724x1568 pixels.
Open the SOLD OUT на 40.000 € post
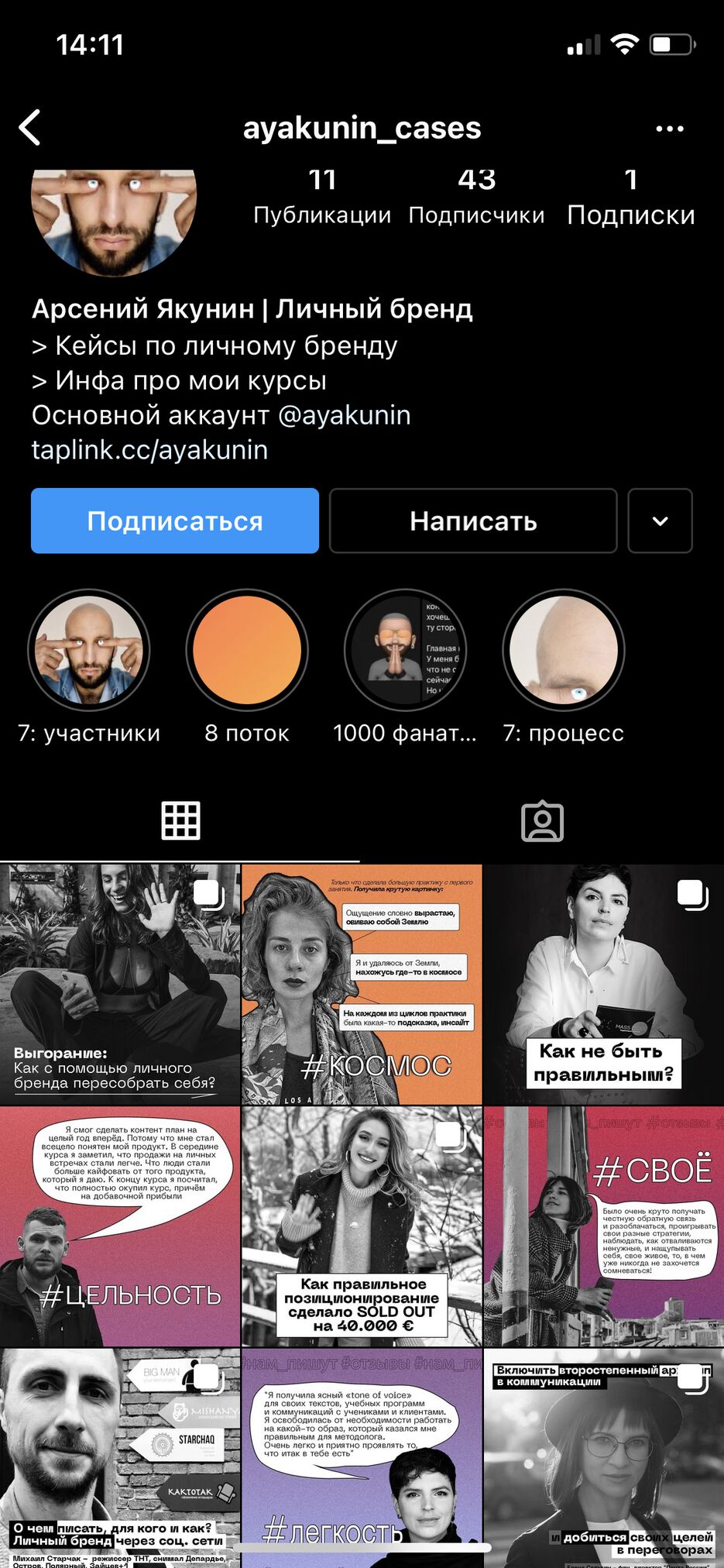tap(362, 1226)
